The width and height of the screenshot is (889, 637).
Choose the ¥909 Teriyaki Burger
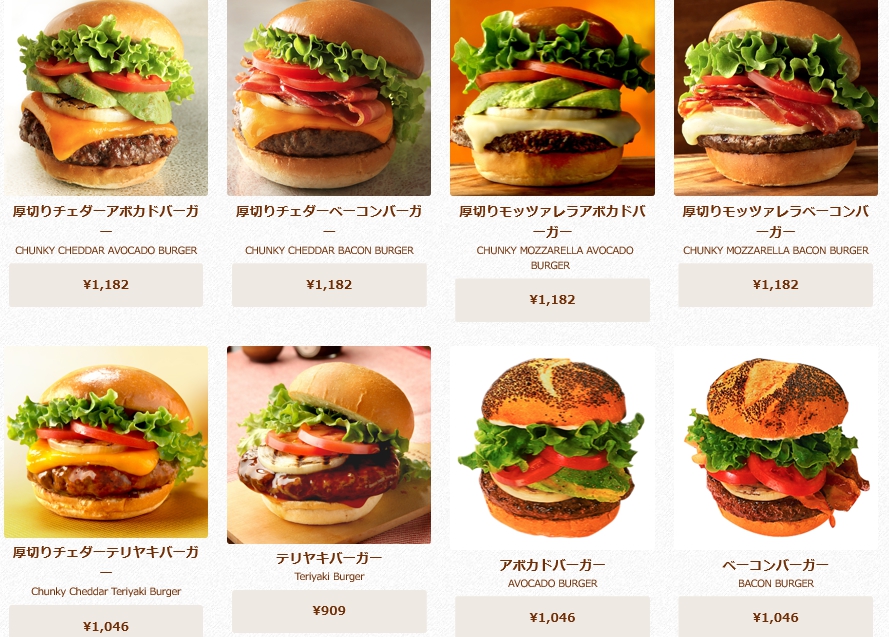[329, 445]
